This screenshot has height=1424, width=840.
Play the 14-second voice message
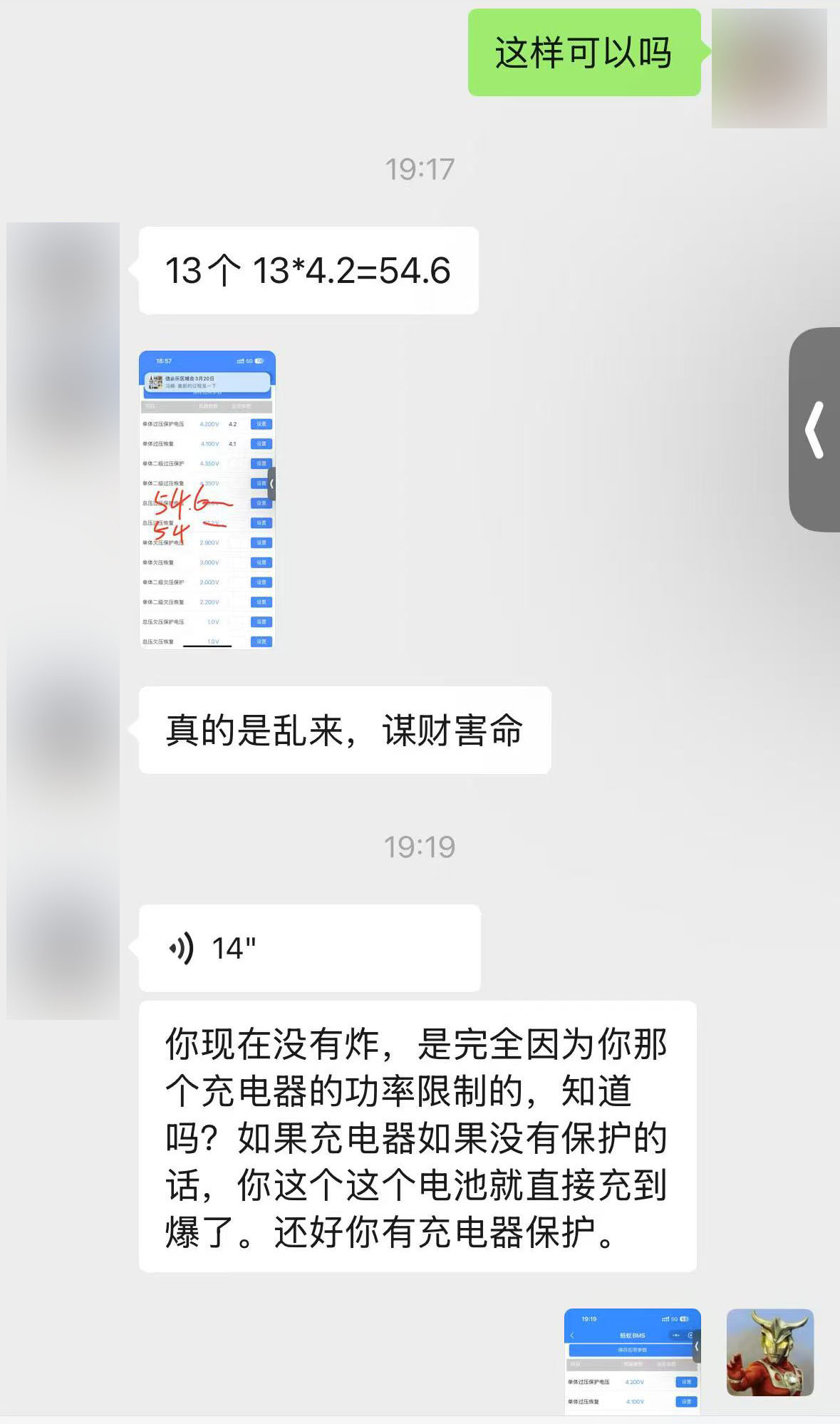309,948
